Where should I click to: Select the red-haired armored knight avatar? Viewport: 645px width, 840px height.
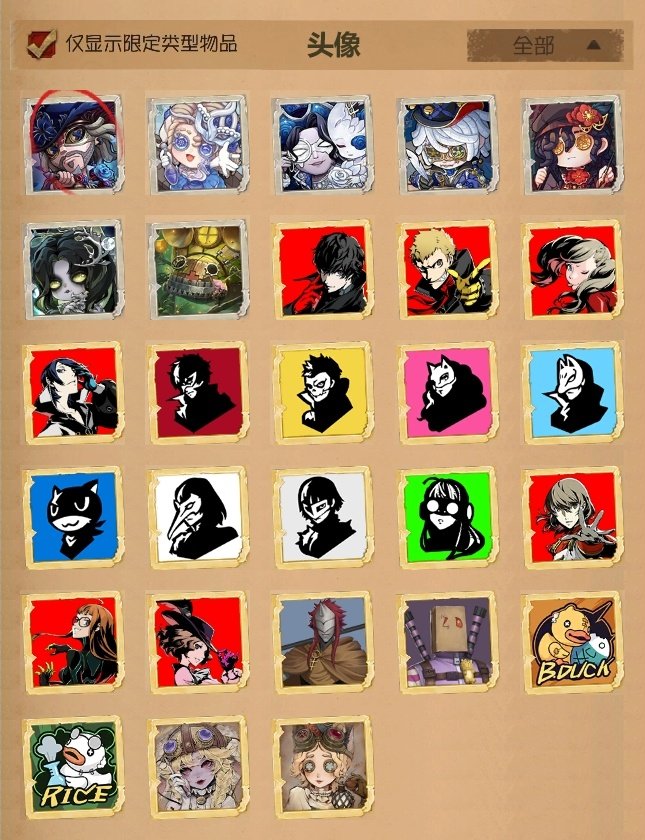click(x=321, y=642)
